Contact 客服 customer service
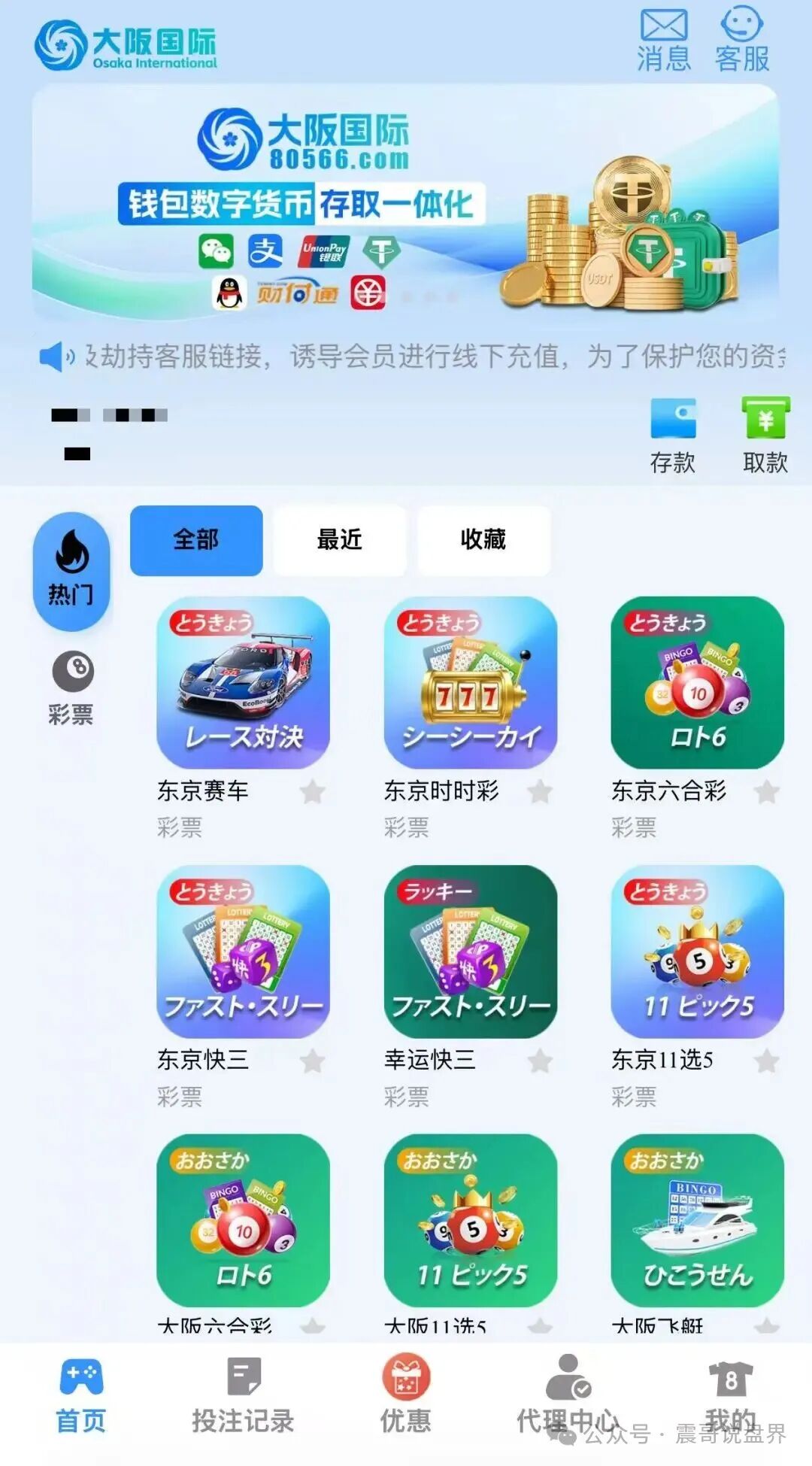Screen dimensions: 812x1466 (742, 40)
